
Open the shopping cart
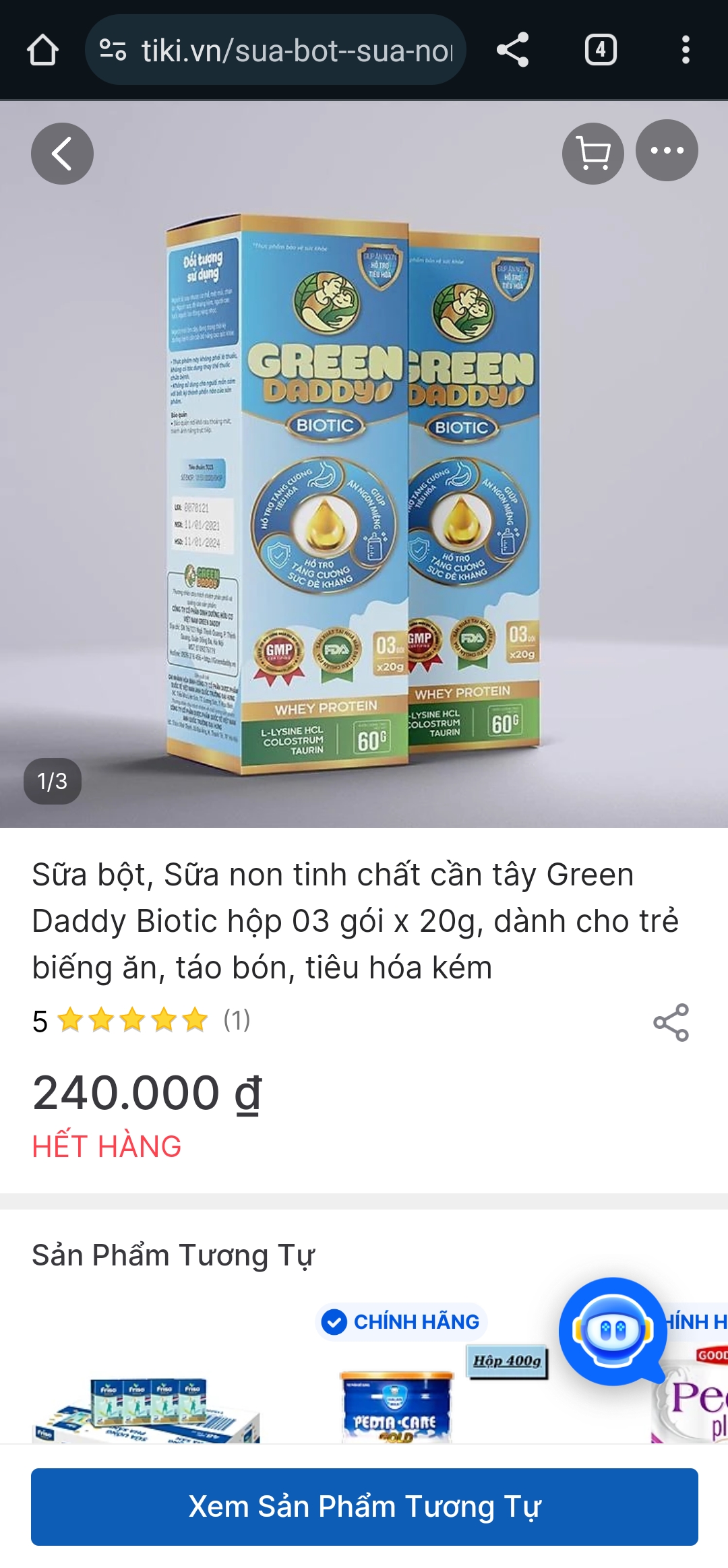click(x=593, y=154)
